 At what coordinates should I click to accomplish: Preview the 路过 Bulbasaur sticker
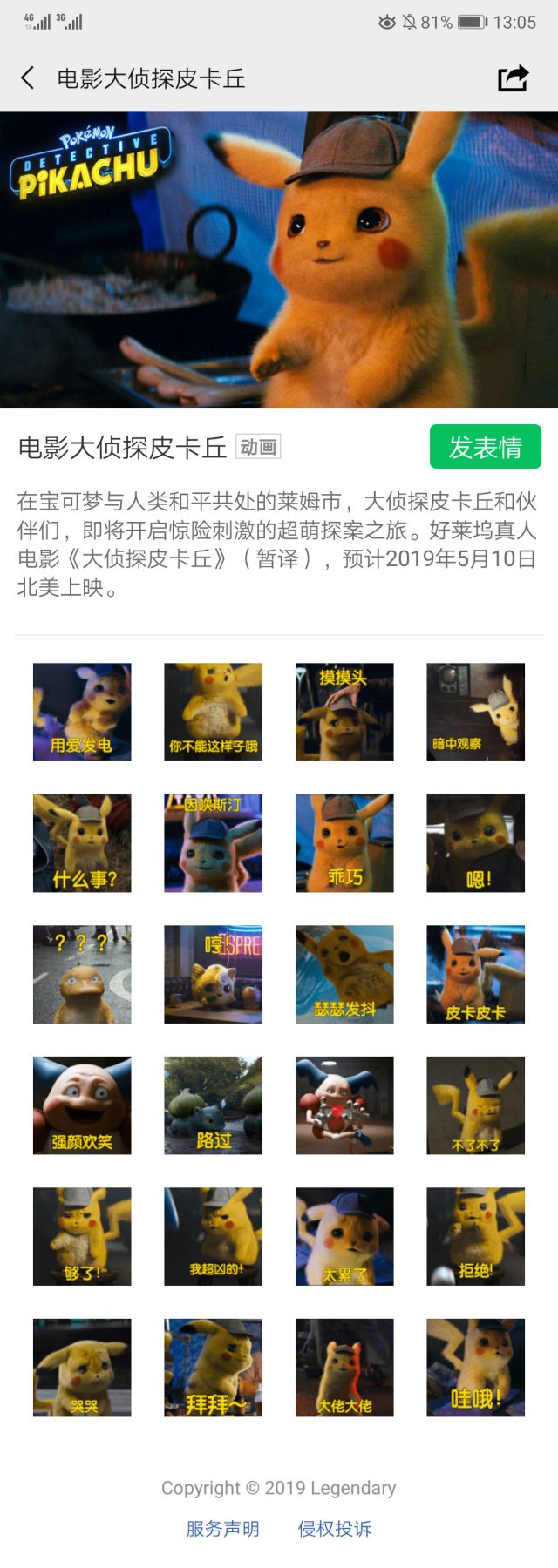pos(213,1105)
